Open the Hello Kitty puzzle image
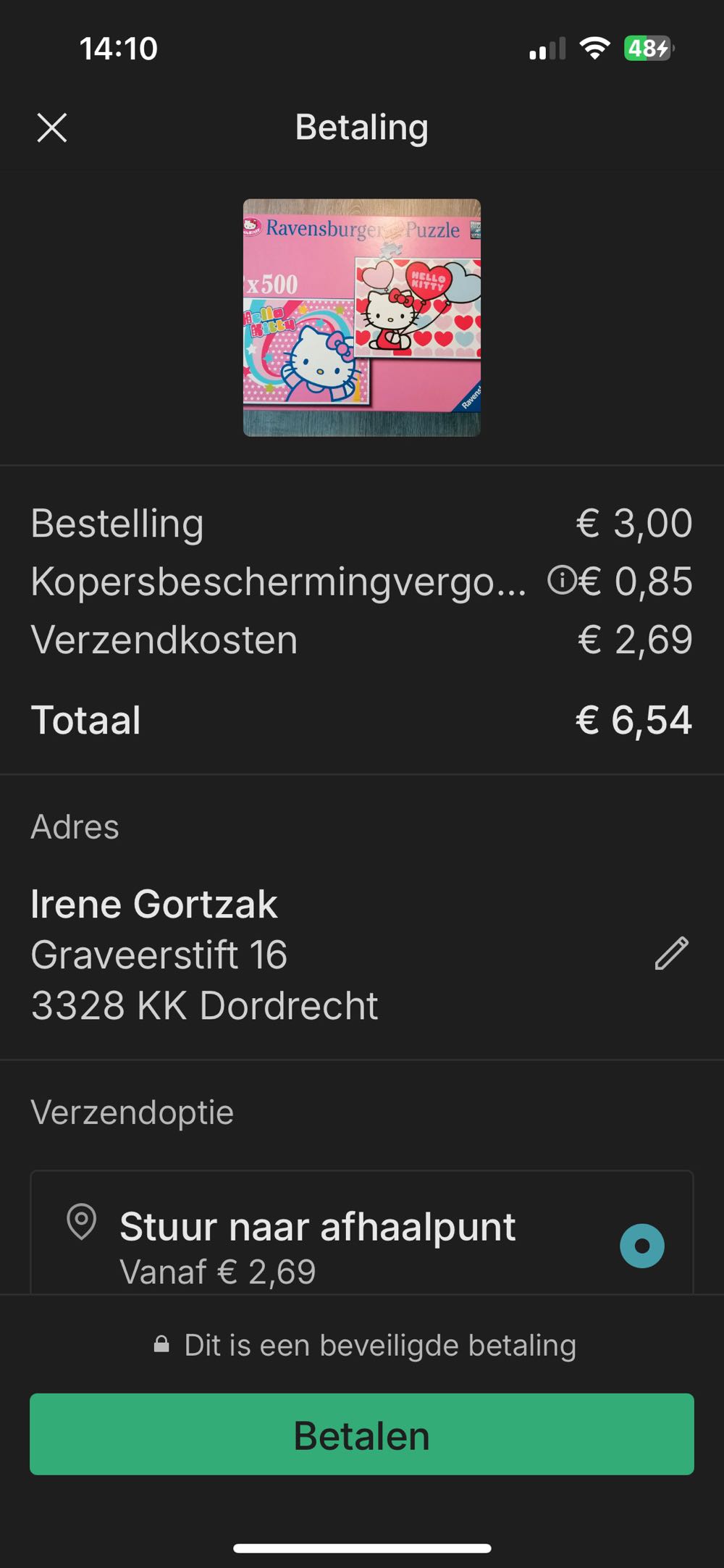724x1568 pixels. (x=362, y=318)
